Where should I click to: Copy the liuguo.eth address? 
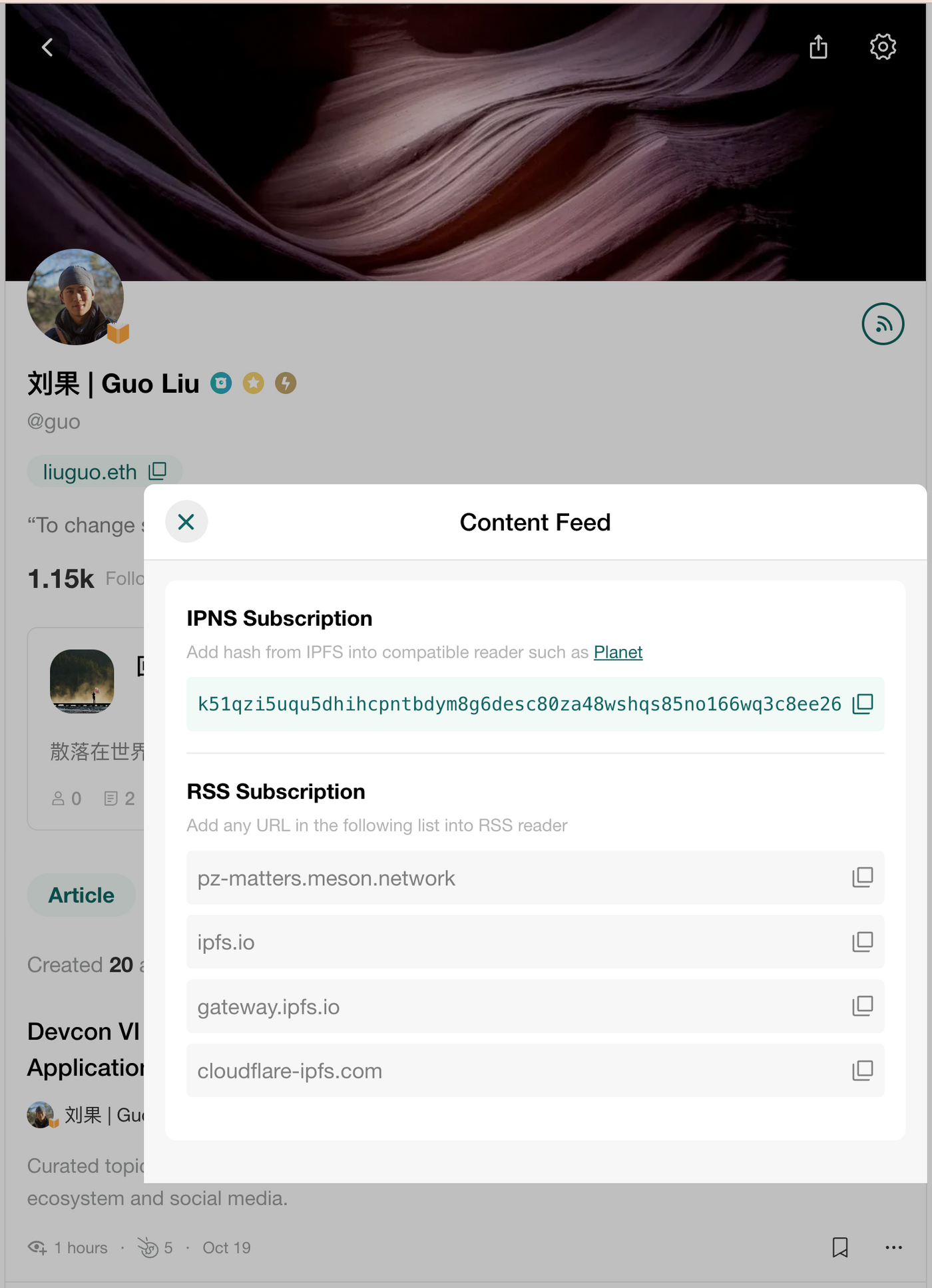tap(158, 471)
